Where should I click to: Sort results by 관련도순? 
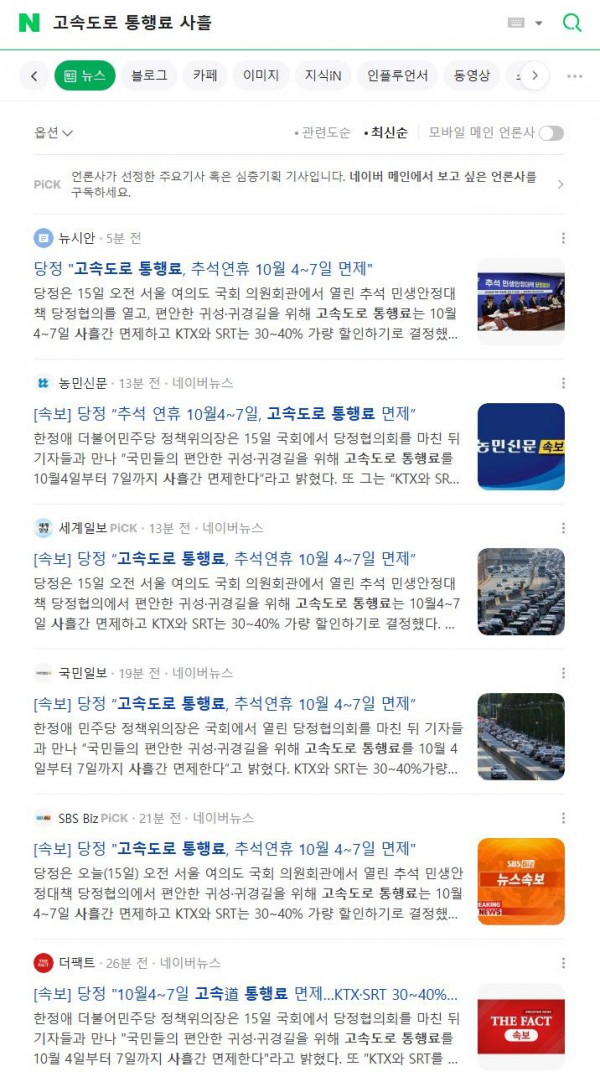point(325,132)
